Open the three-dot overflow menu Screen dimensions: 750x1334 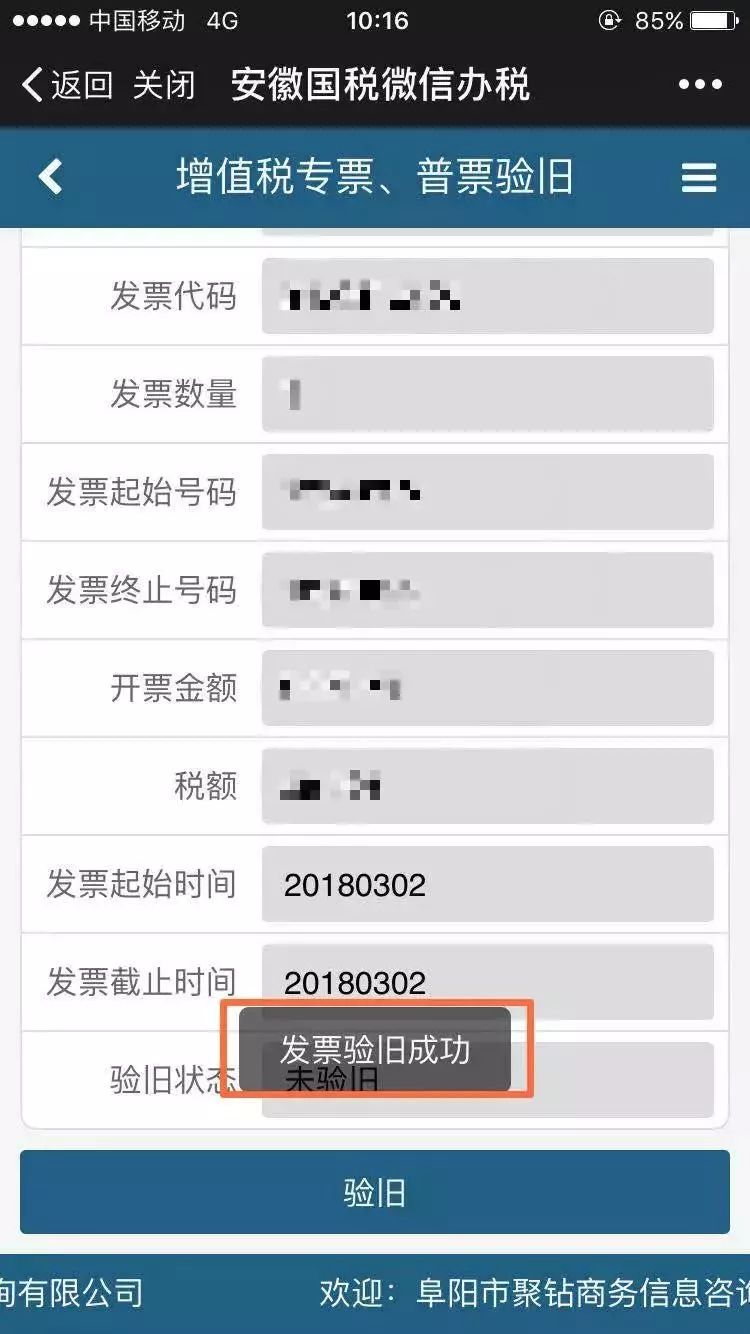click(699, 85)
